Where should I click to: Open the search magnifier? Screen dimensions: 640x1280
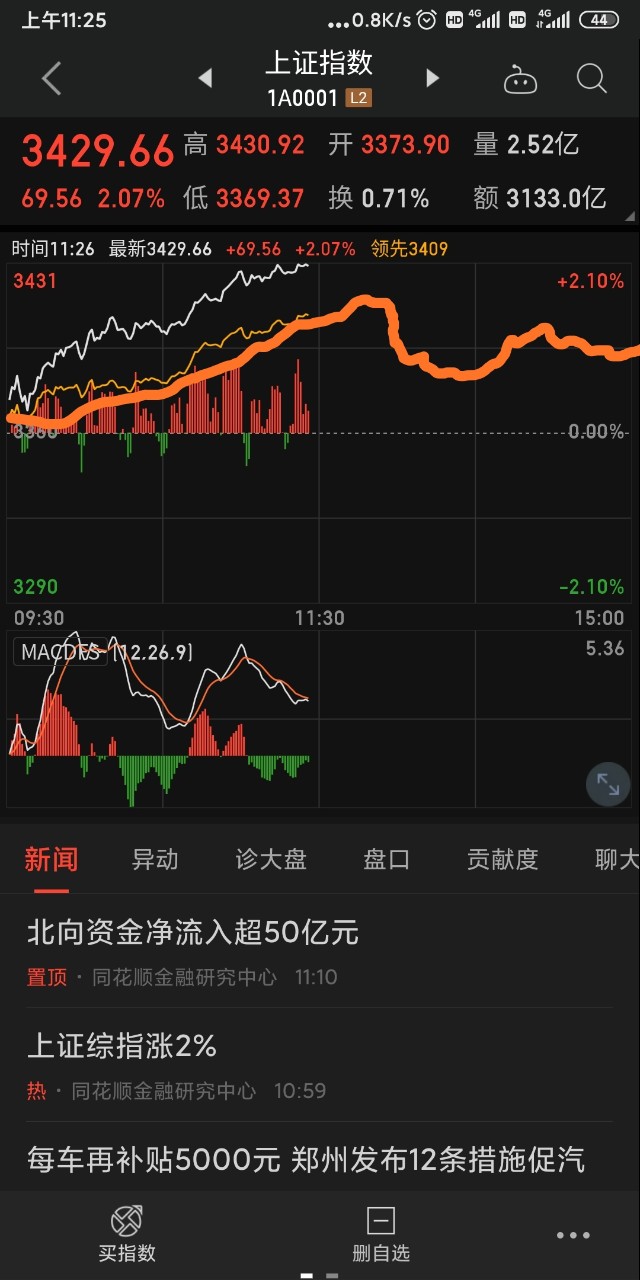coord(592,78)
